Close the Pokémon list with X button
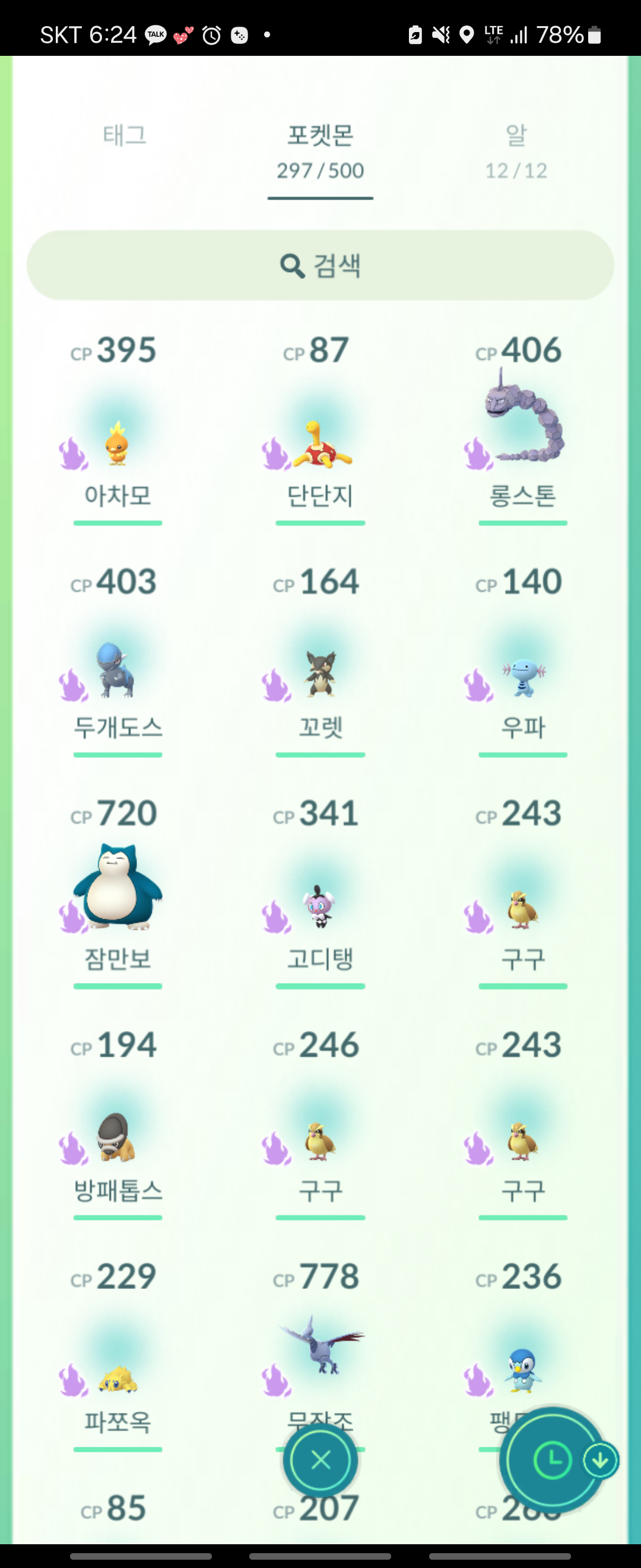Image resolution: width=641 pixels, height=1568 pixels. click(x=320, y=1460)
